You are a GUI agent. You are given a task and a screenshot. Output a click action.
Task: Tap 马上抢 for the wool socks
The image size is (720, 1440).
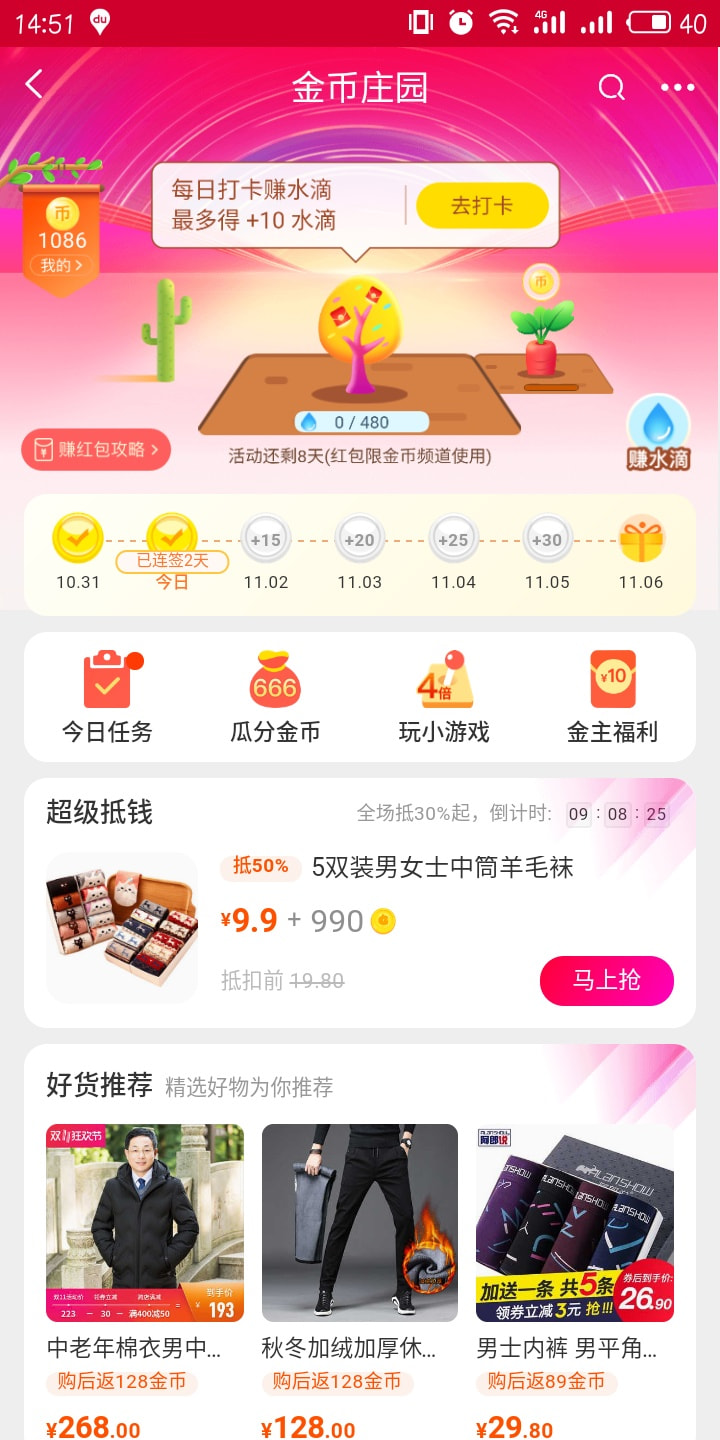click(606, 980)
